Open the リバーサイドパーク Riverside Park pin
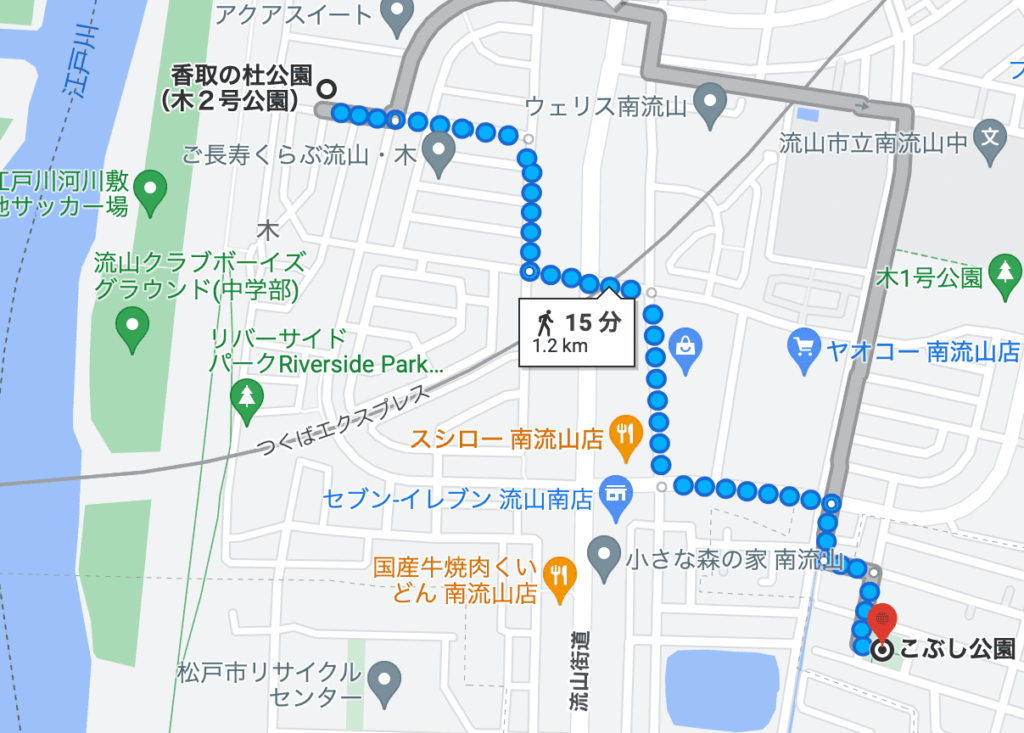The image size is (1024, 733). pos(245,398)
